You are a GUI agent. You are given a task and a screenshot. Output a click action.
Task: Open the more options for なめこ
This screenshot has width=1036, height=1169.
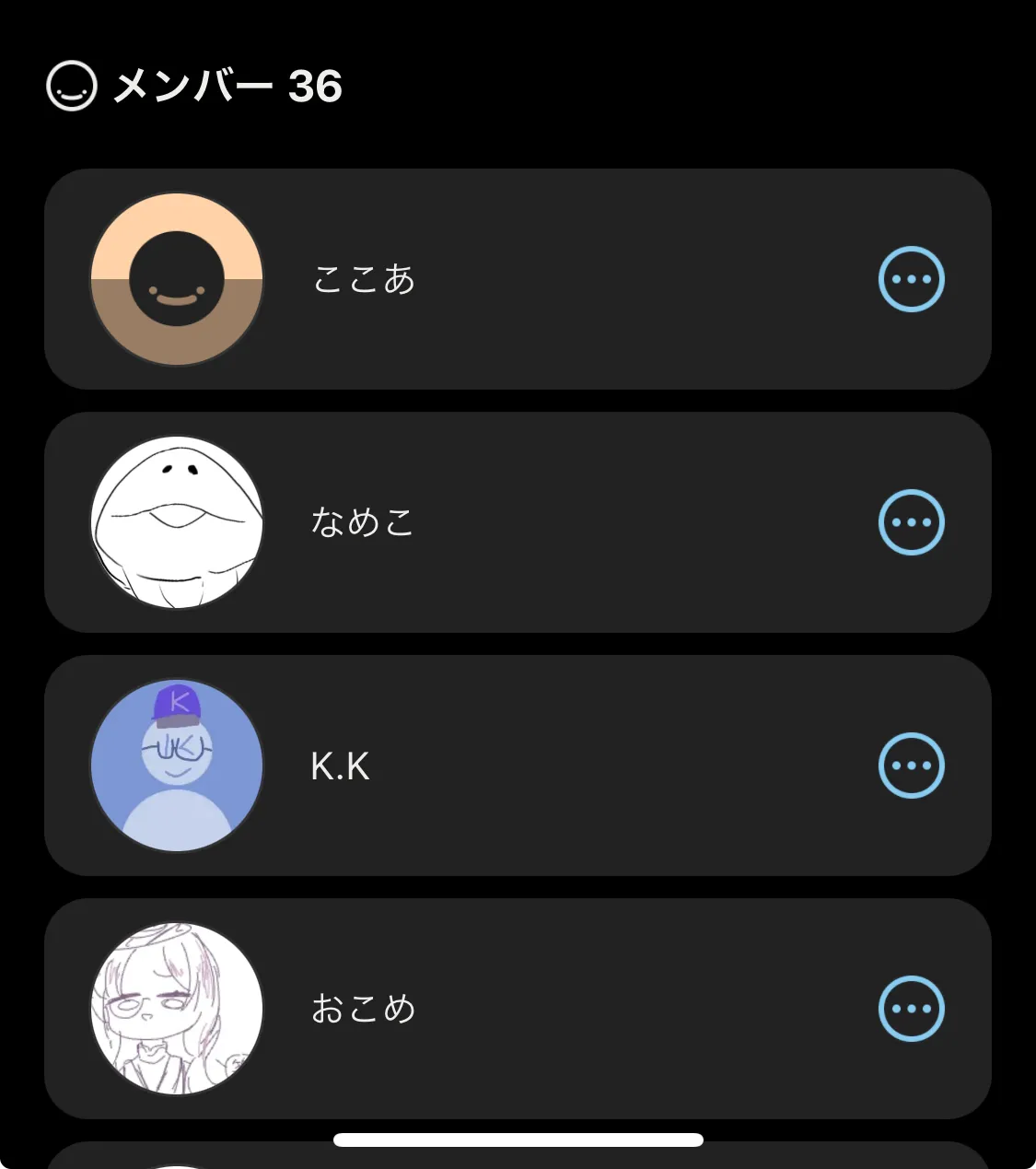coord(911,522)
